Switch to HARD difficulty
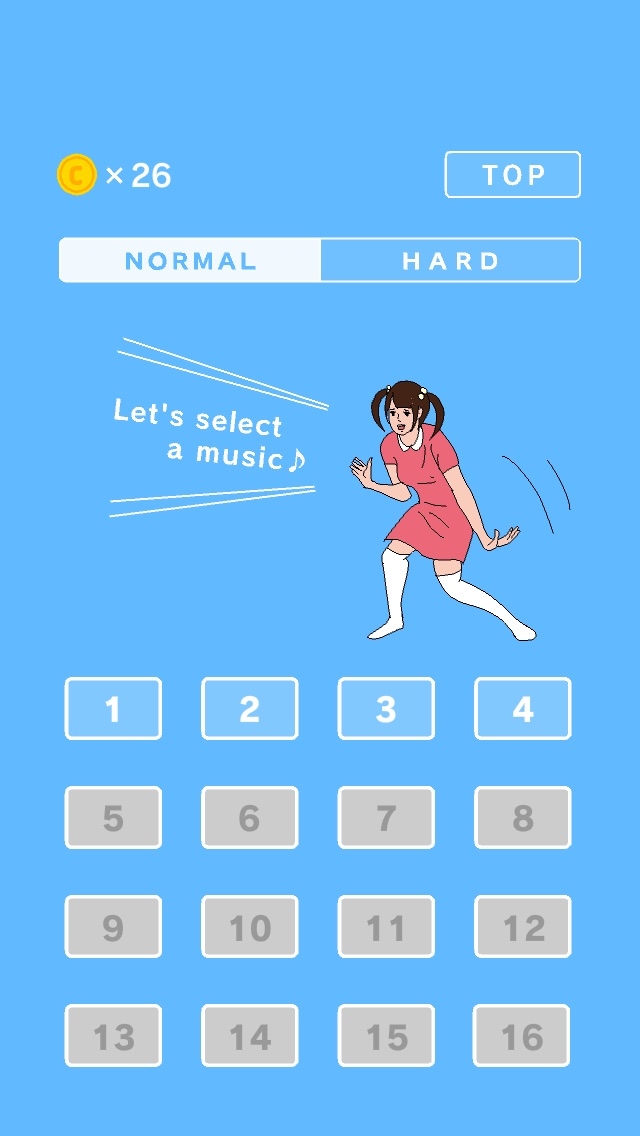 [x=450, y=261]
